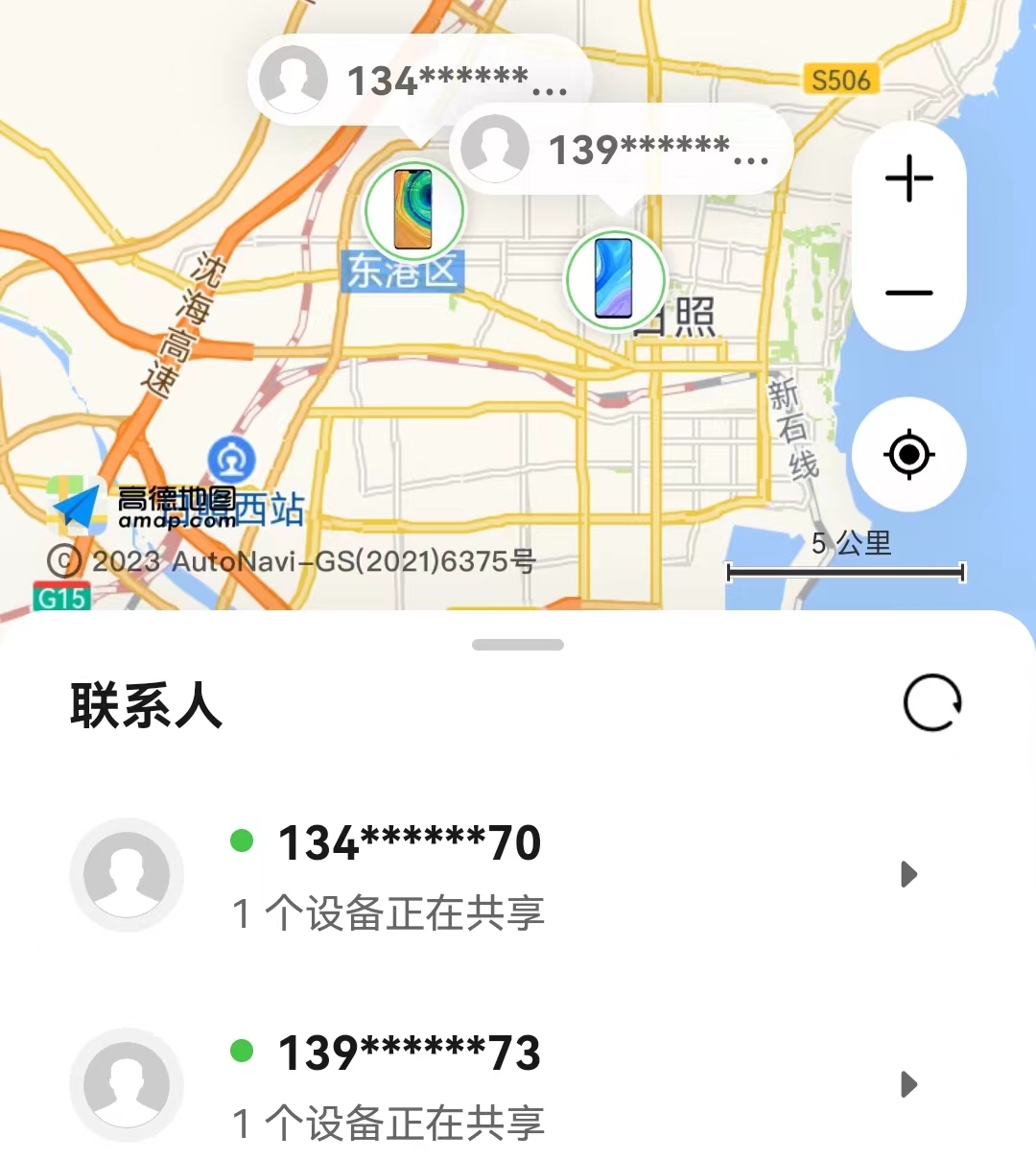Expand details for contact 134******70
Screen dimensions: 1036x1160
click(x=908, y=874)
